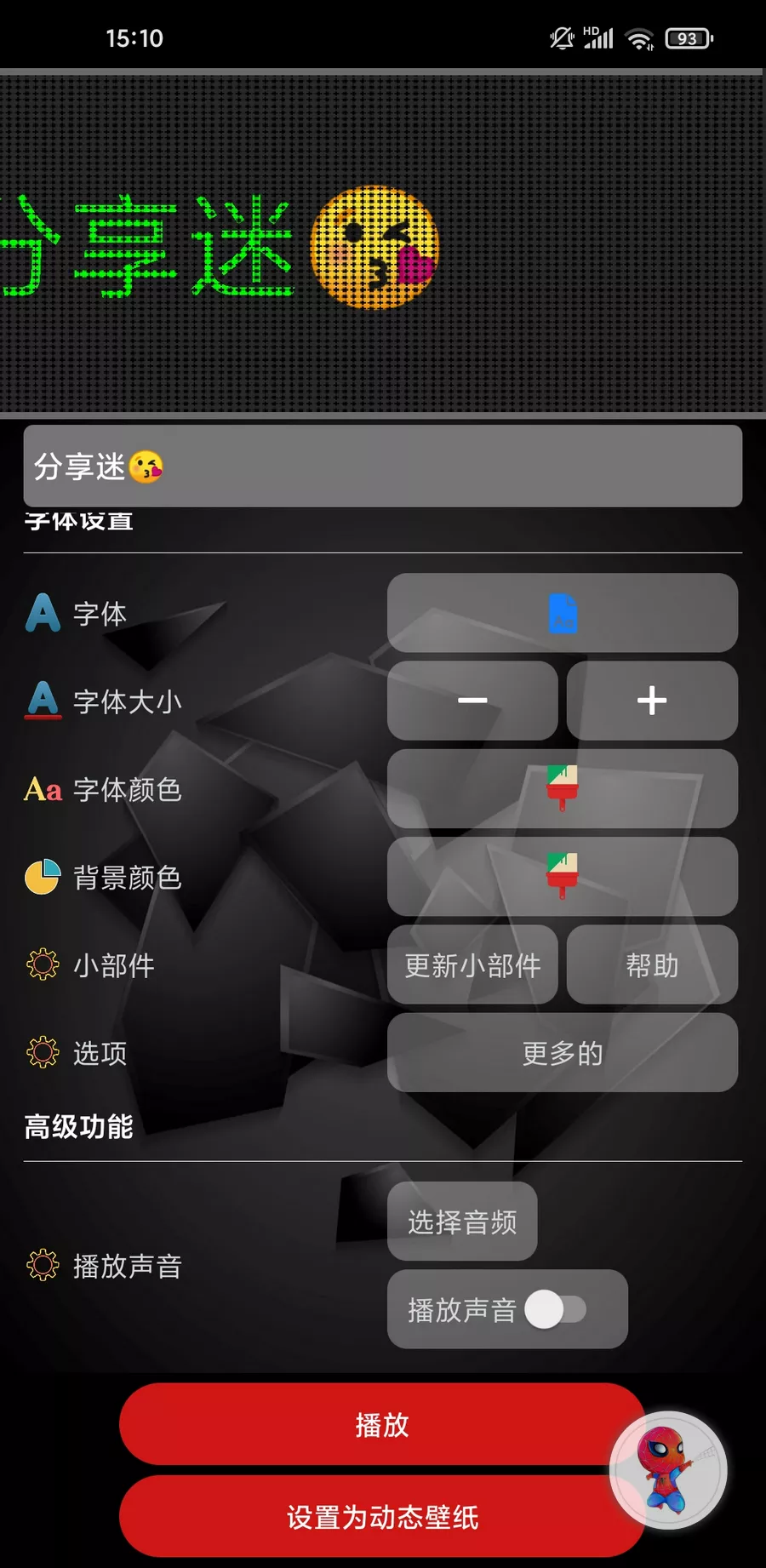Screen dimensions: 766x1568
Task: Click 更新小部件 to update the widget
Action: pos(472,965)
